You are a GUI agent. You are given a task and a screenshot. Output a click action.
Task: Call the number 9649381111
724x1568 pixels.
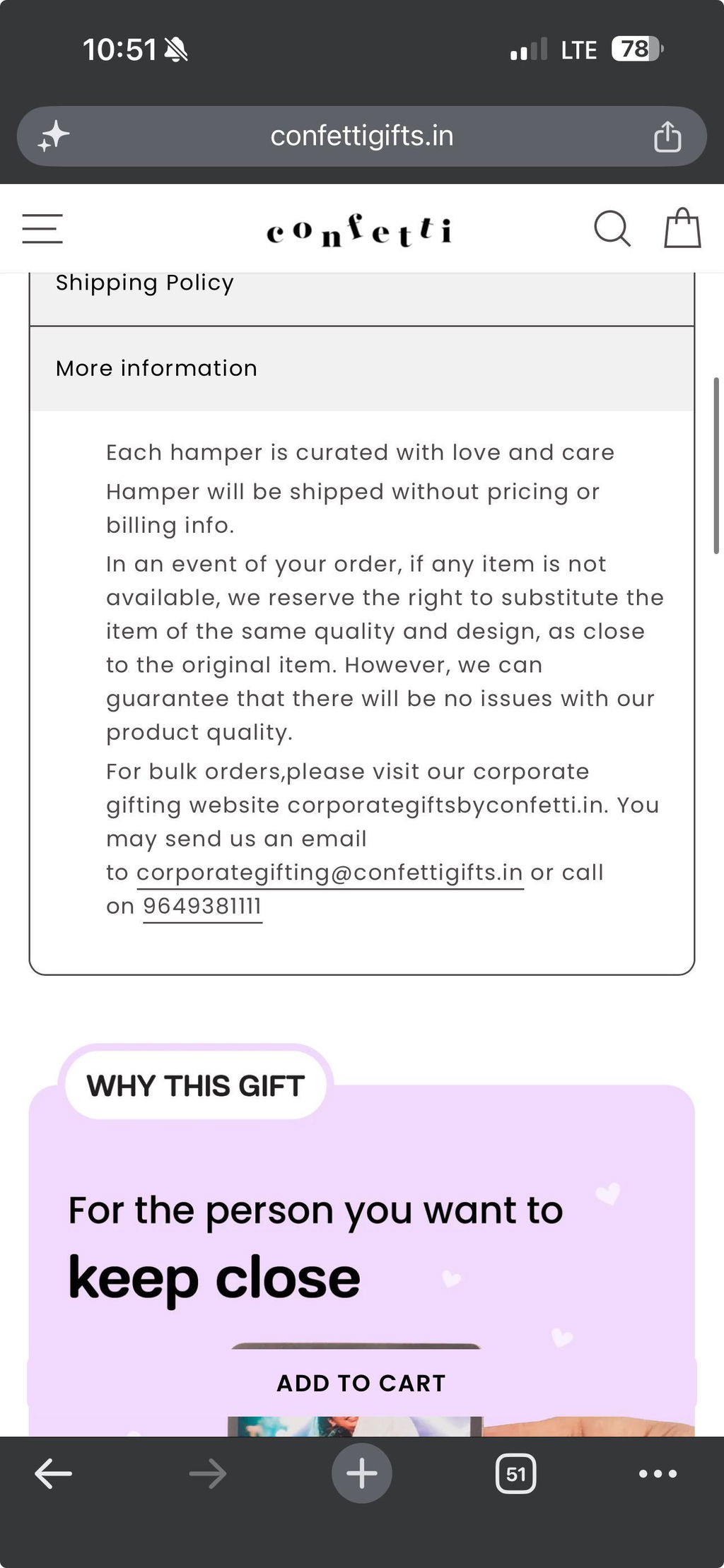pyautogui.click(x=202, y=907)
